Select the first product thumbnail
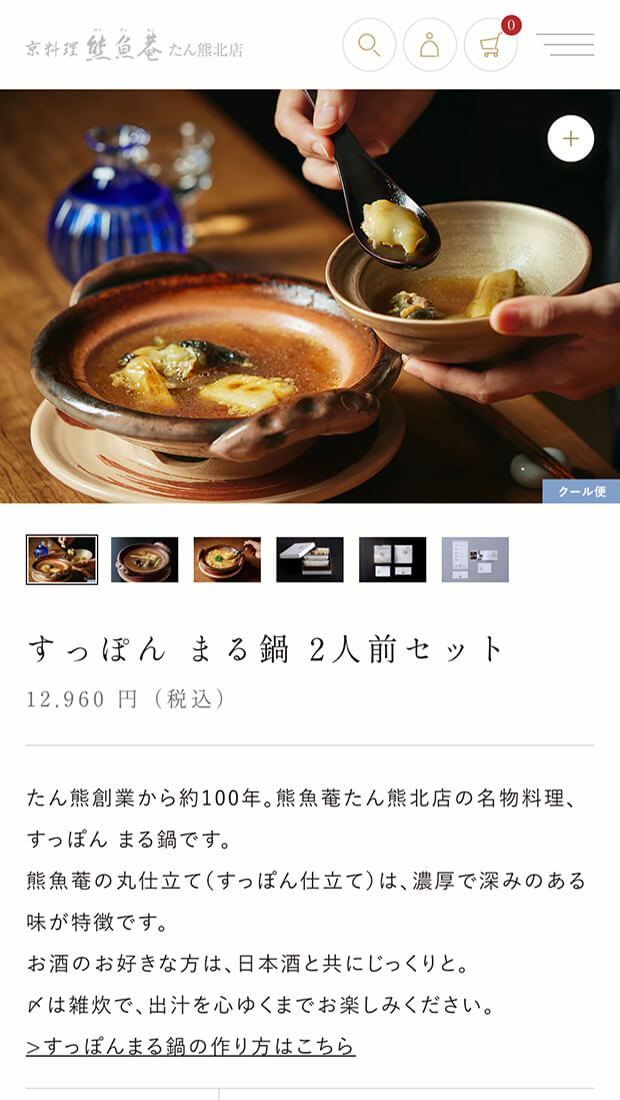The height and width of the screenshot is (1100, 620). [62, 560]
